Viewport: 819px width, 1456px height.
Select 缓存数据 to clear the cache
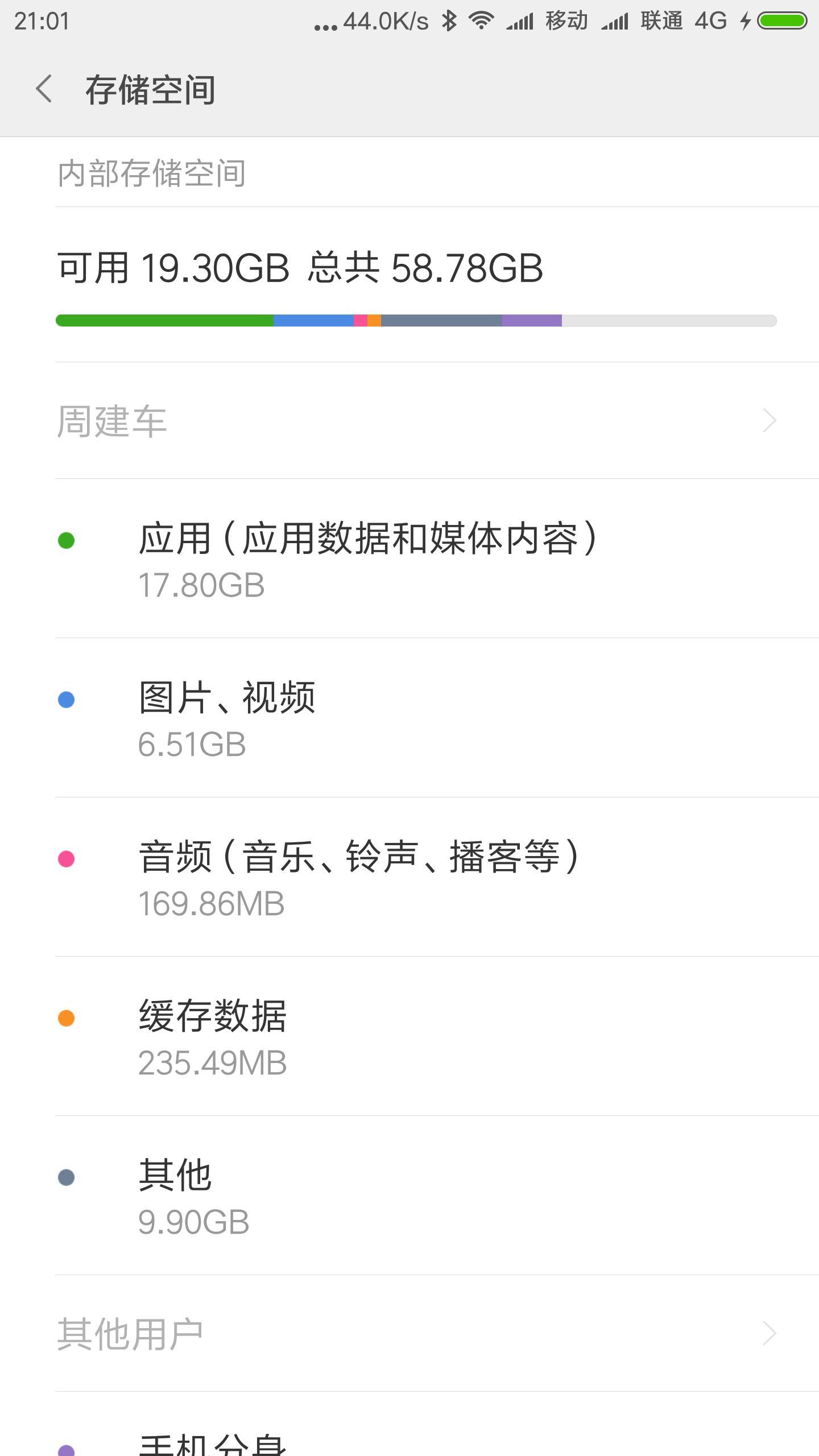click(409, 1036)
